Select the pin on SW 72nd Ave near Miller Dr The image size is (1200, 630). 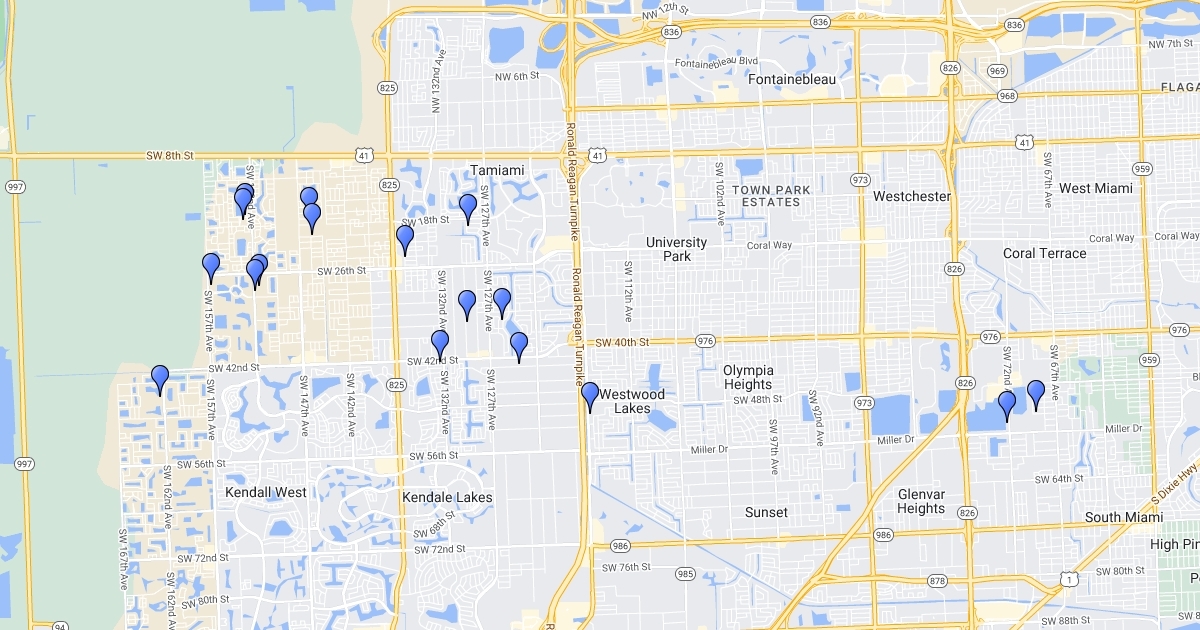[x=1007, y=403]
